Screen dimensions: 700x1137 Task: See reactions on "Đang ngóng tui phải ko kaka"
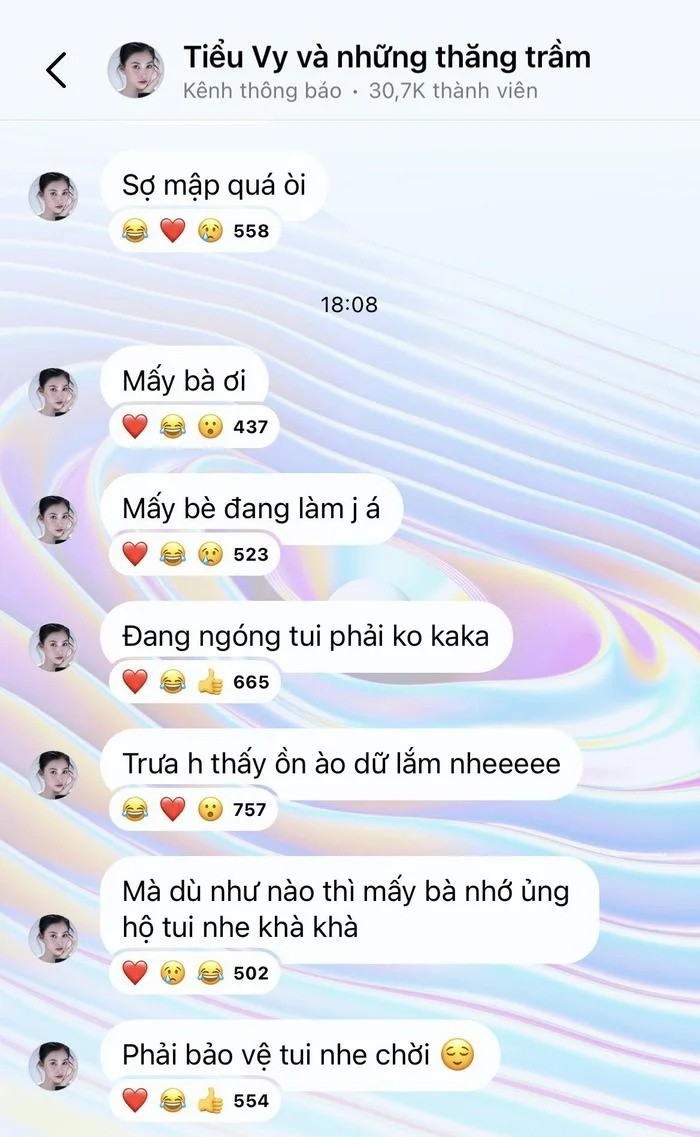[195, 682]
